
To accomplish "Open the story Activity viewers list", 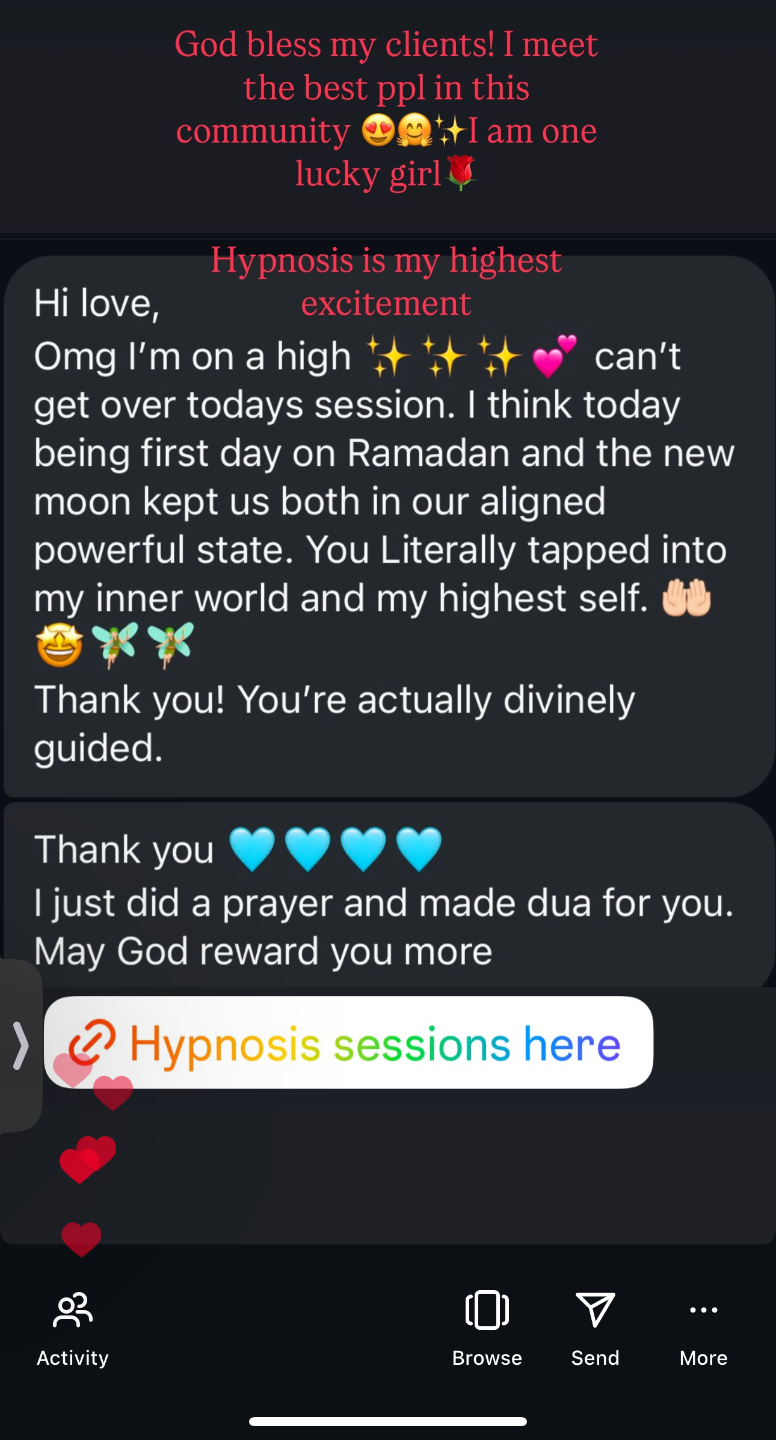I will point(72,1326).
